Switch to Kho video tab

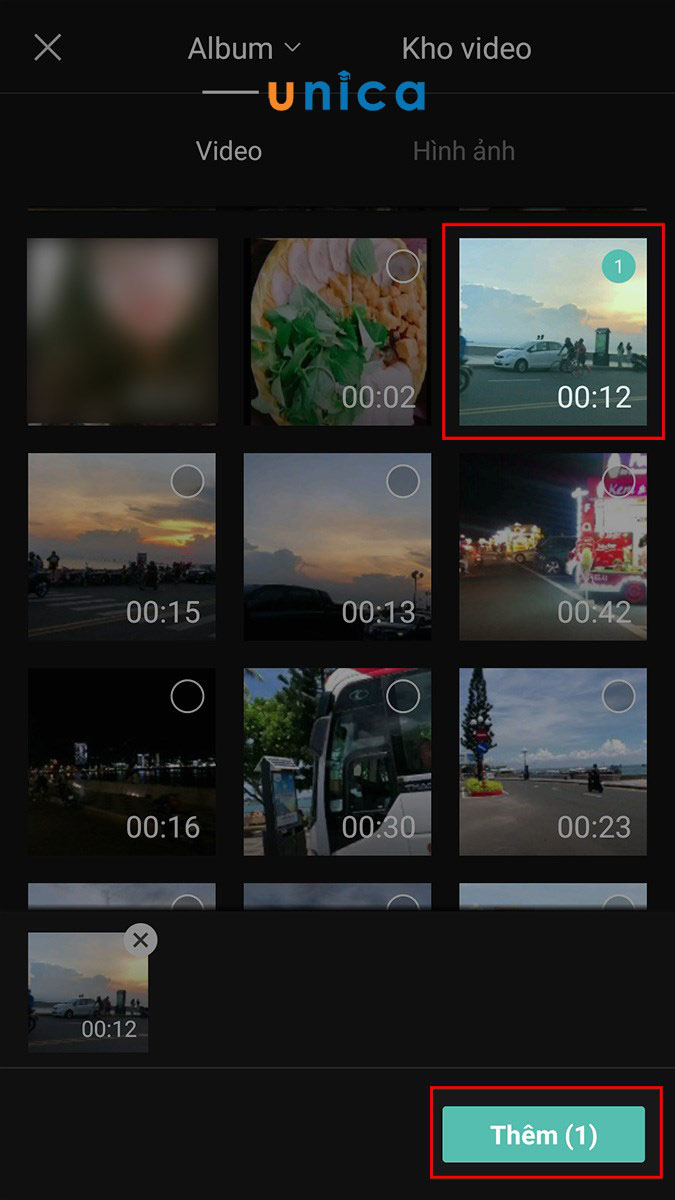[x=466, y=48]
